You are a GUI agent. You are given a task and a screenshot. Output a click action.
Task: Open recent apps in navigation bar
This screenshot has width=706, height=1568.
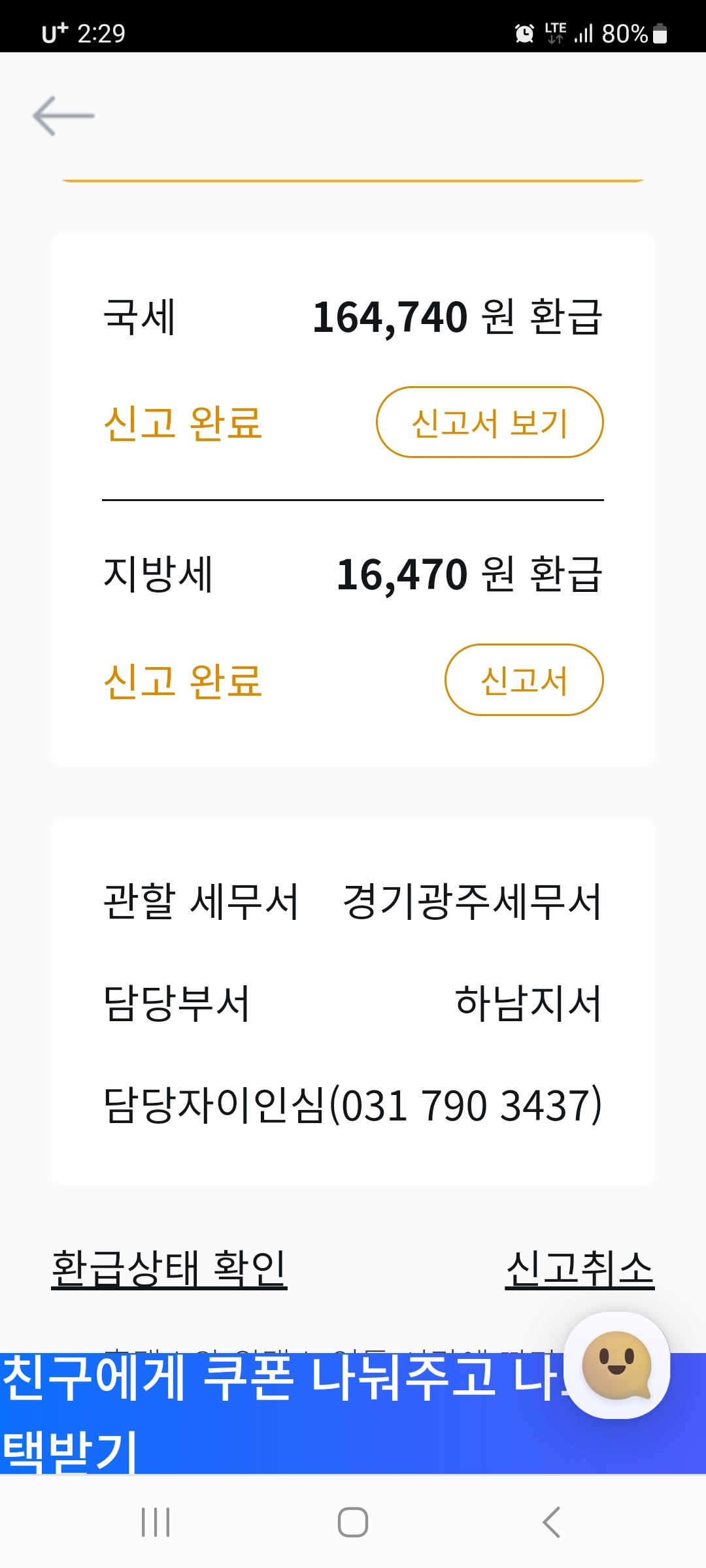[156, 1522]
